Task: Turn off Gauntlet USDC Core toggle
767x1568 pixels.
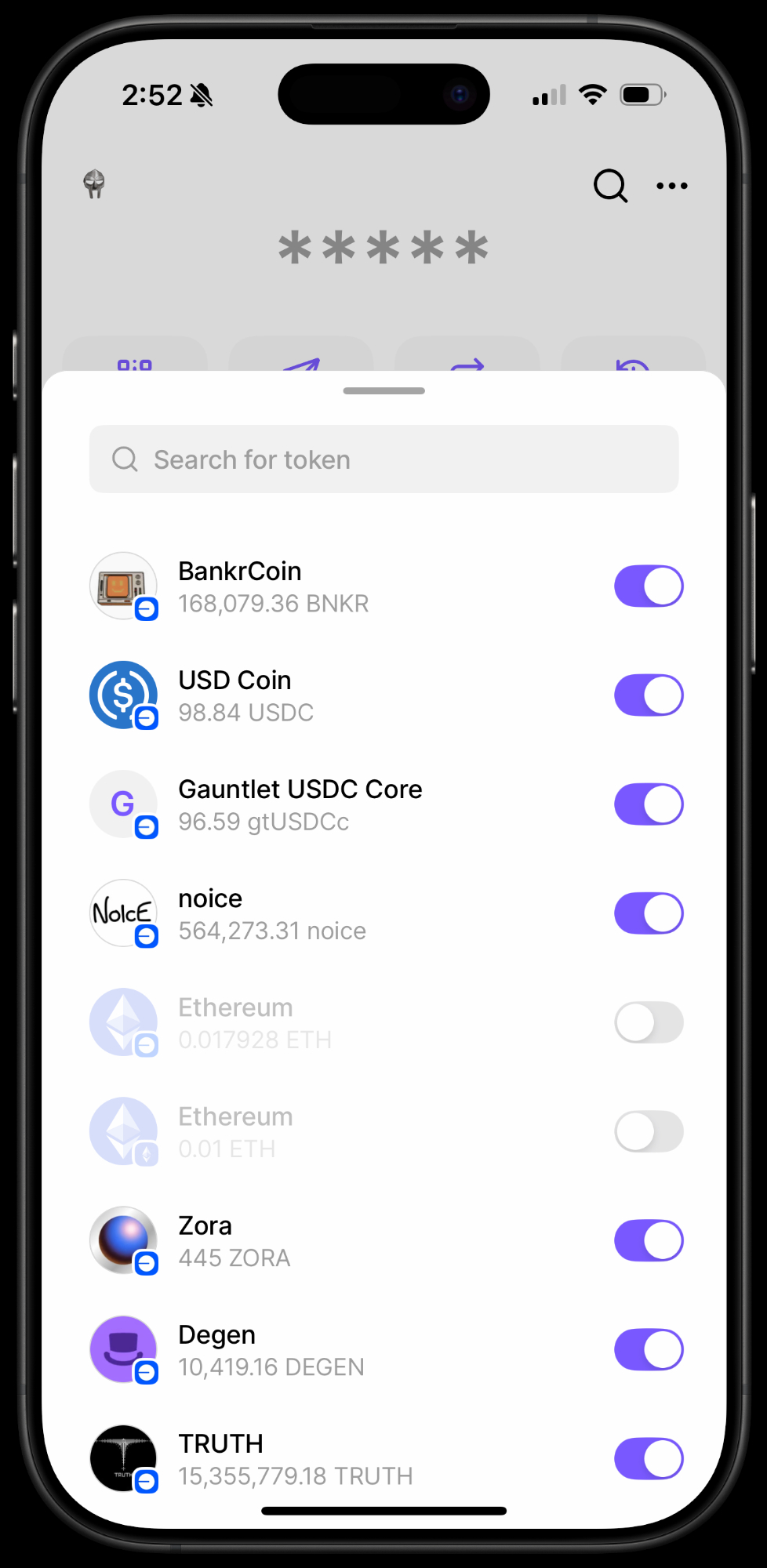Action: [x=648, y=804]
